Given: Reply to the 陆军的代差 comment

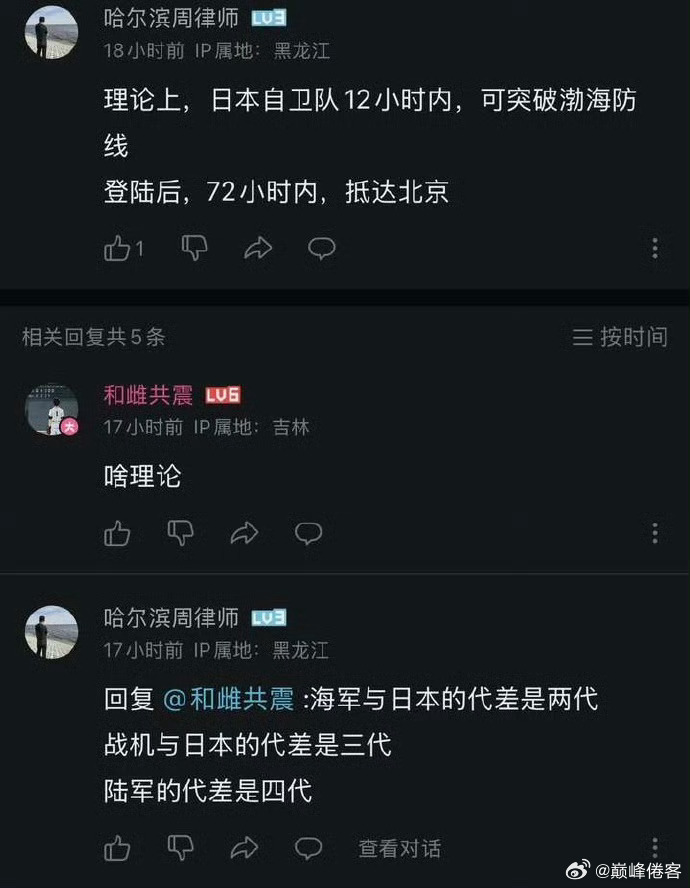Looking at the screenshot, I should pyautogui.click(x=308, y=849).
